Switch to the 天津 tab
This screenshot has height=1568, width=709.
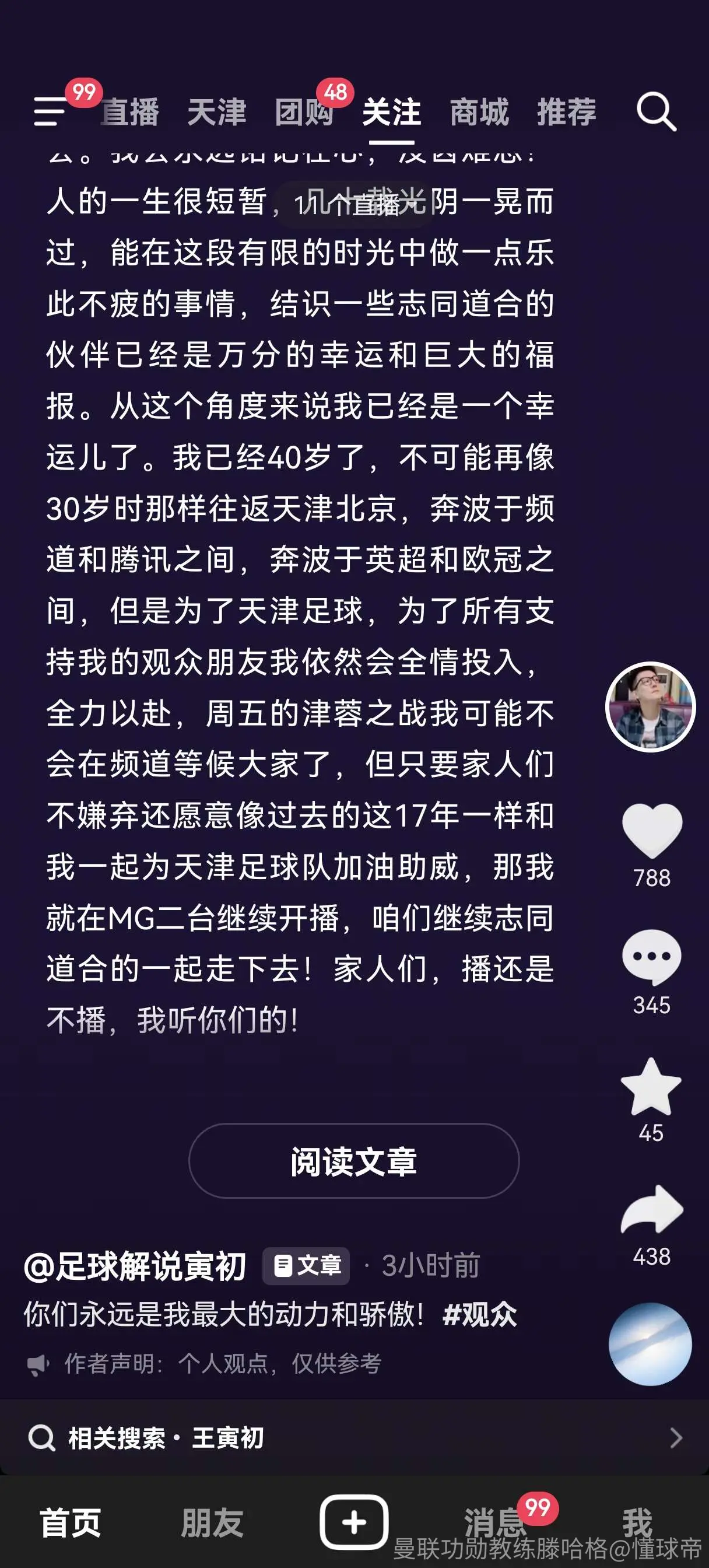[217, 112]
